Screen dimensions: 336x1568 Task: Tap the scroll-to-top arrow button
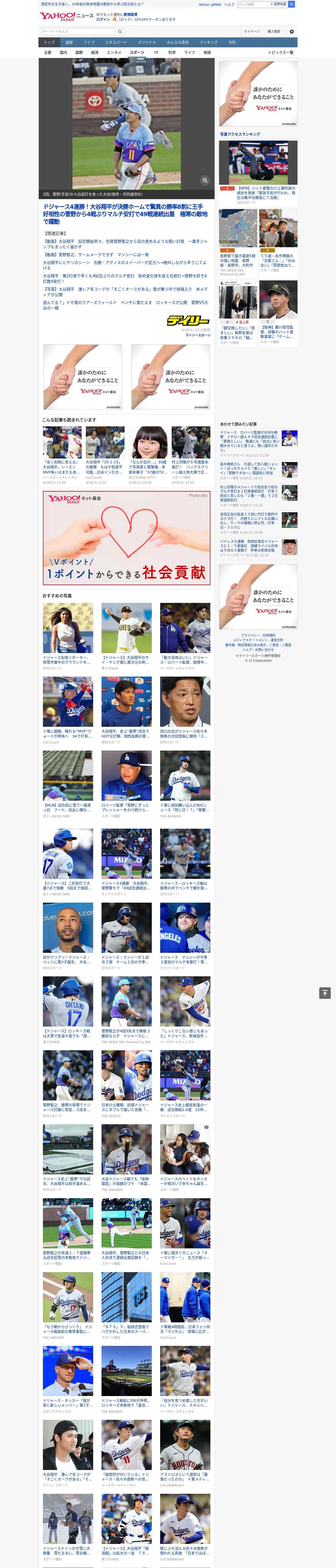click(x=325, y=993)
